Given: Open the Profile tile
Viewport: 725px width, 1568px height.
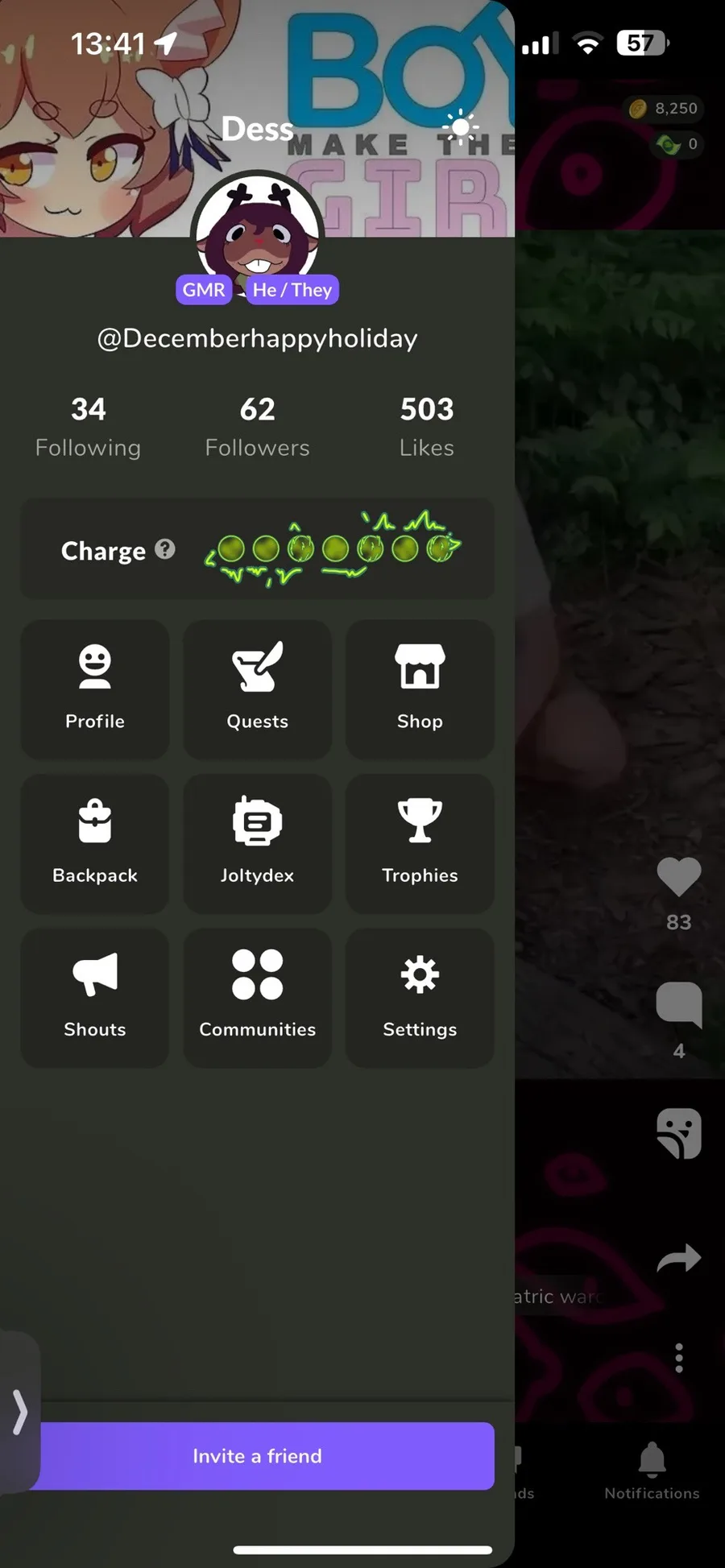Looking at the screenshot, I should coord(95,689).
